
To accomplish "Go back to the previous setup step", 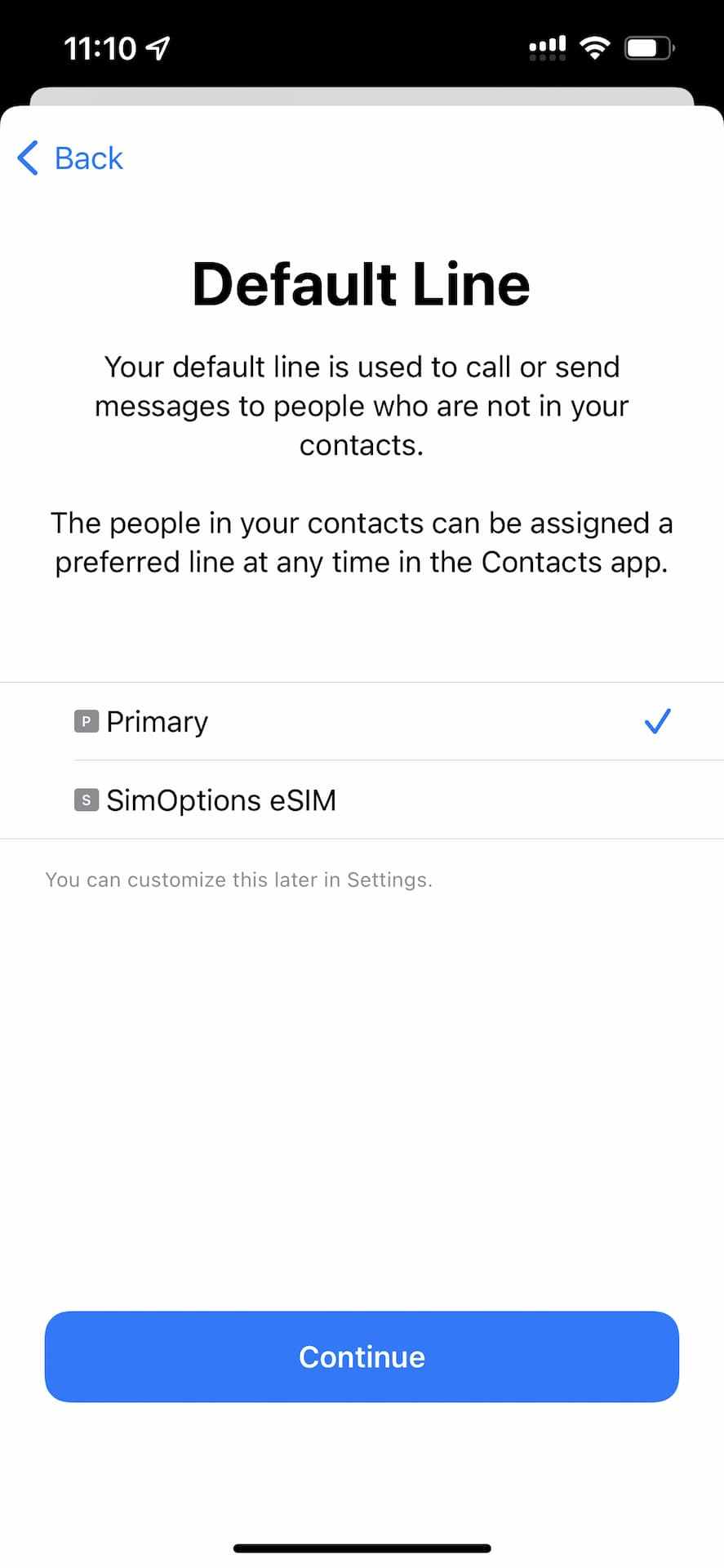I will [70, 158].
